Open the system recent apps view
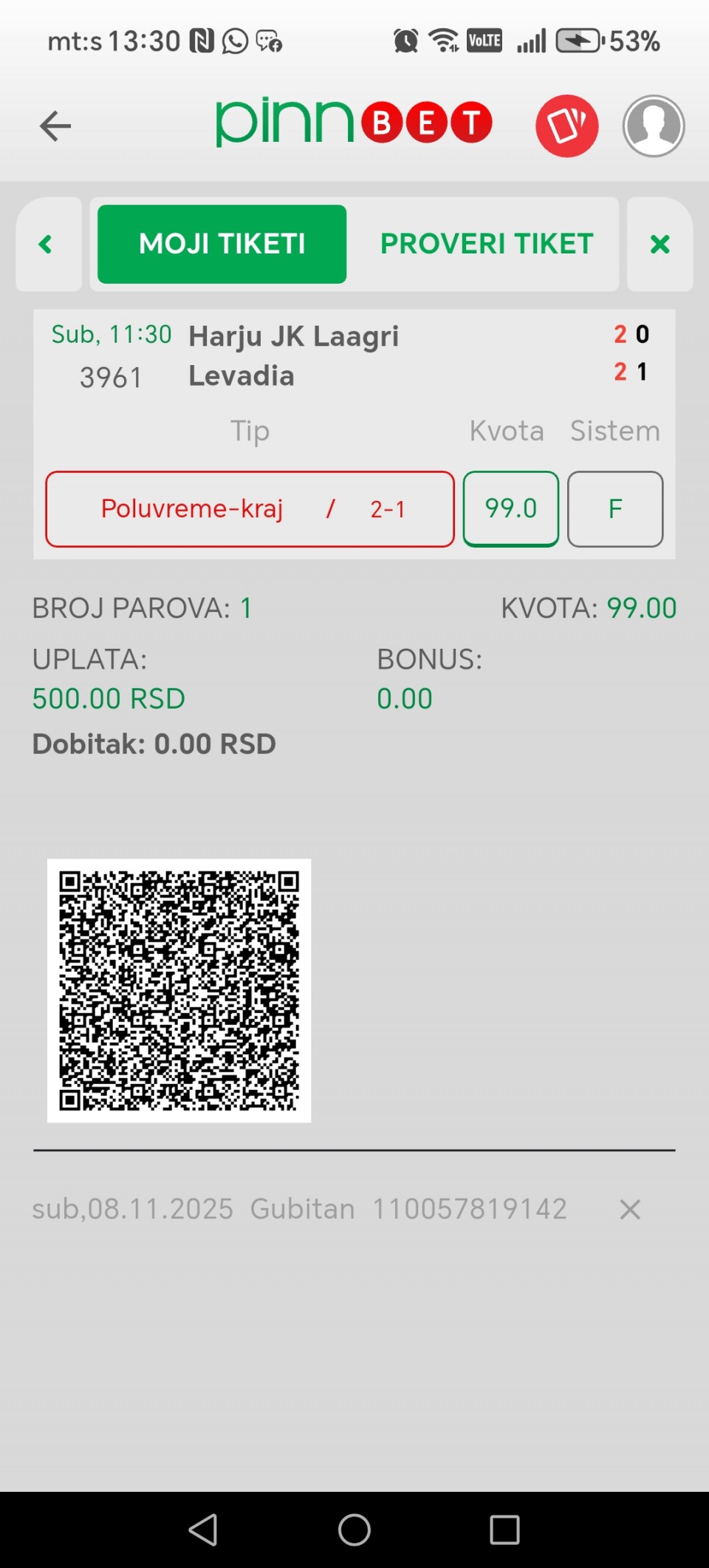The width and height of the screenshot is (709, 1568). [x=504, y=1530]
